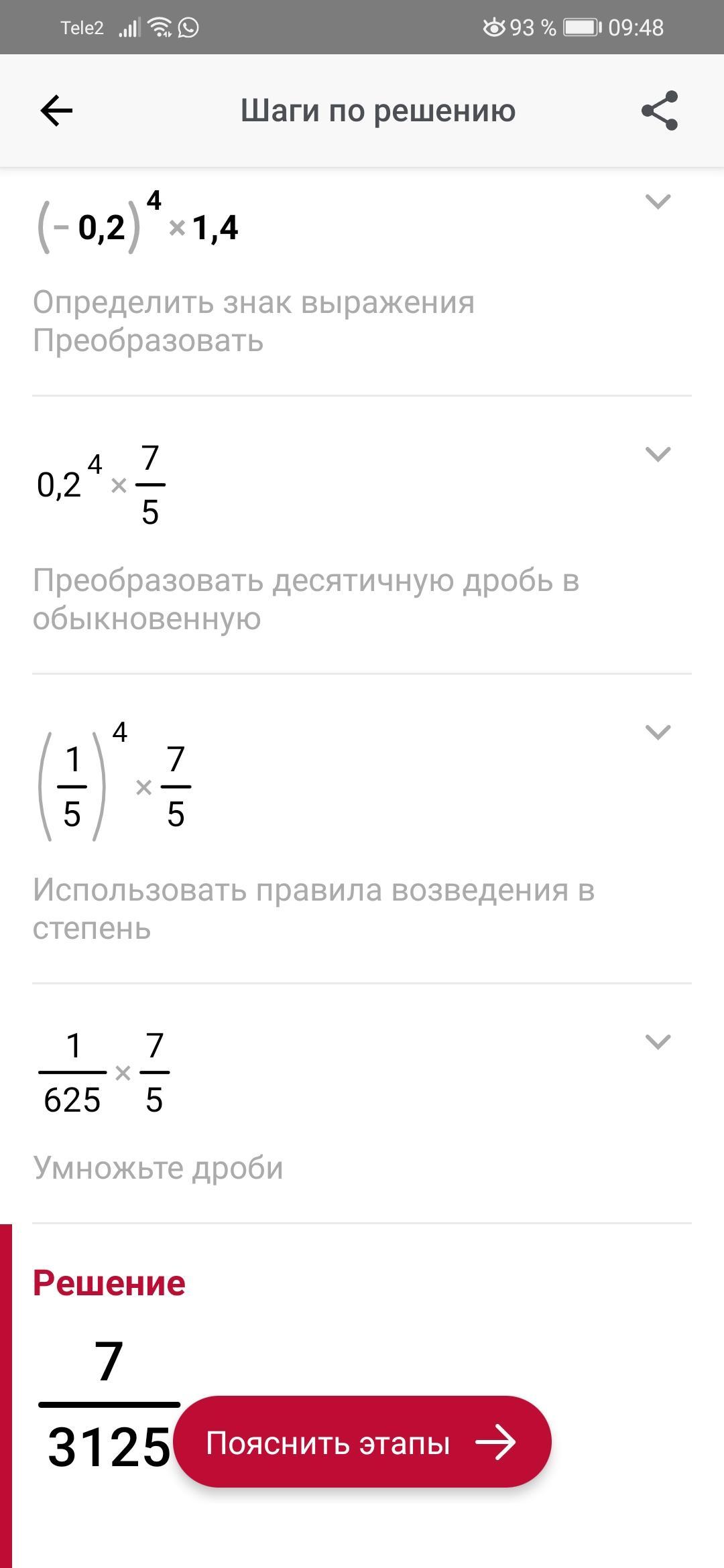Expand the (1/5)⁴ × 7/5 step

tap(658, 732)
